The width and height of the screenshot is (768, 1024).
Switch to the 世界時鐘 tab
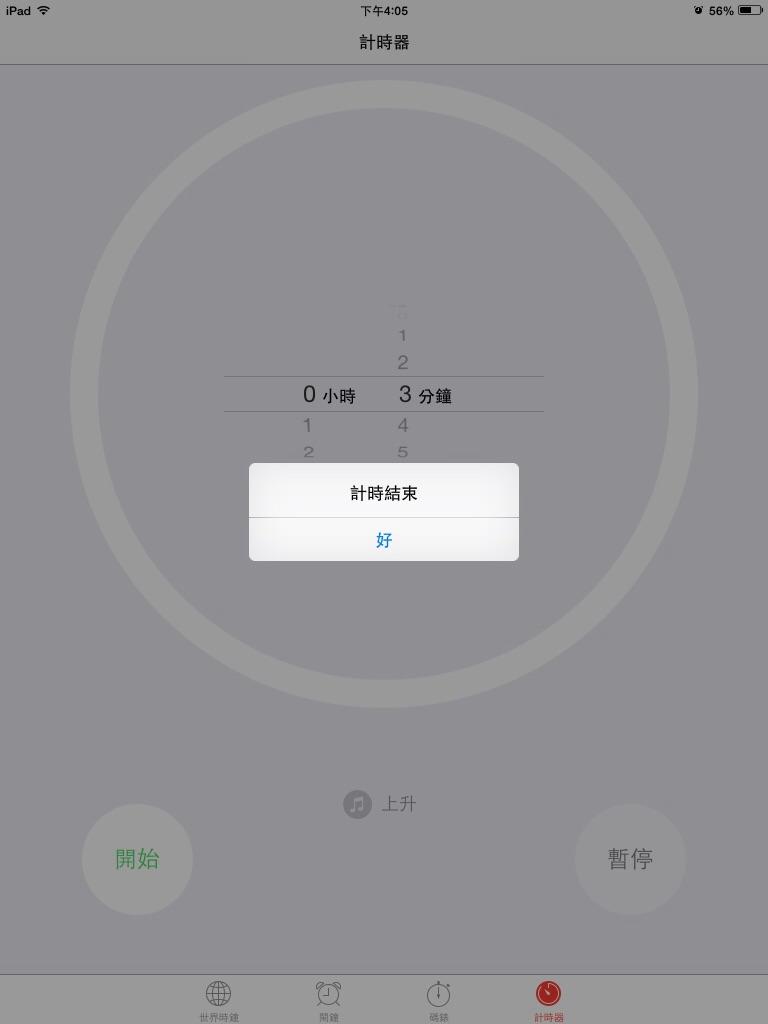click(x=218, y=1000)
